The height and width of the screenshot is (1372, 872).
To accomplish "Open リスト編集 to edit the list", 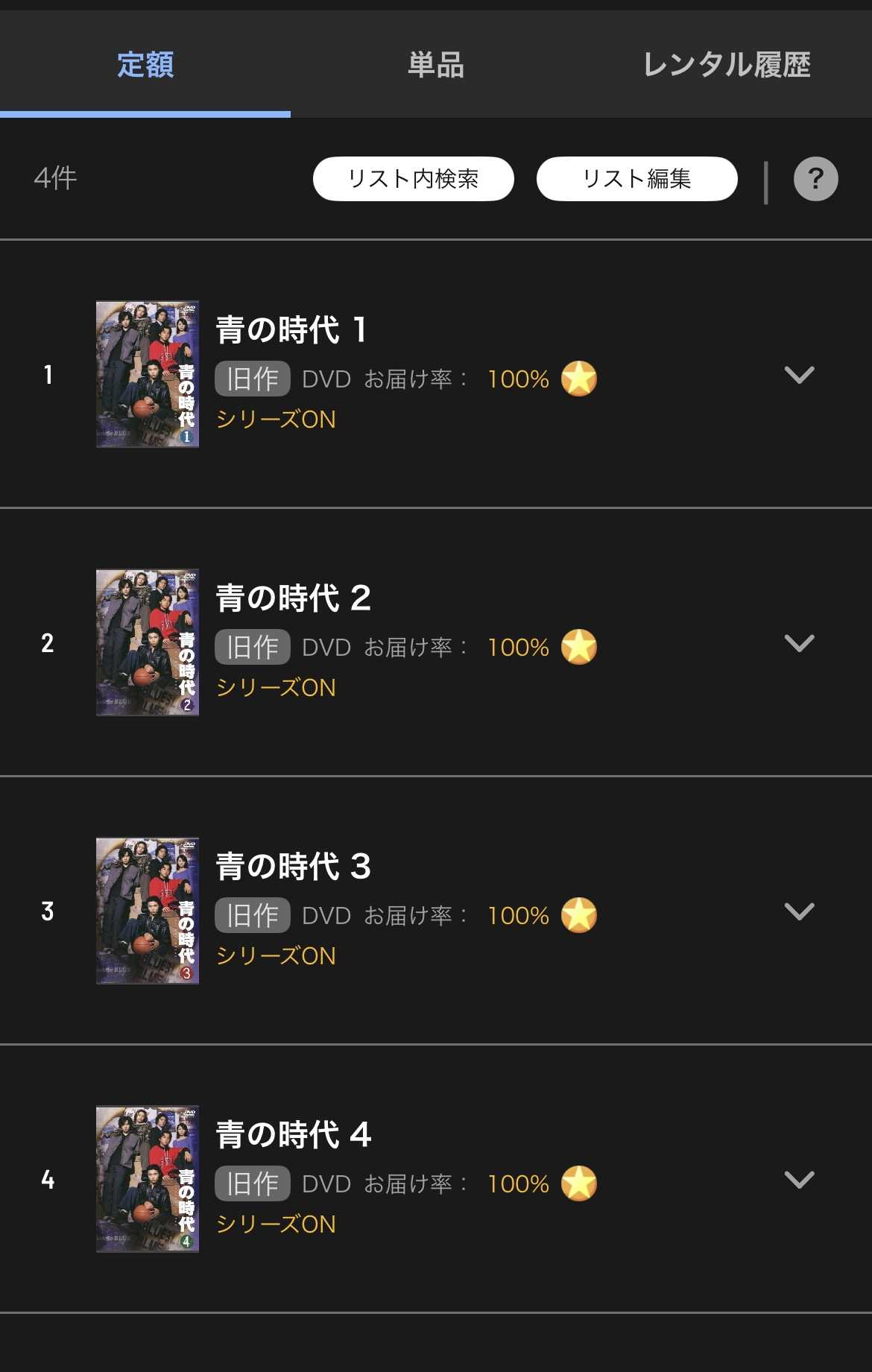I will [x=637, y=179].
